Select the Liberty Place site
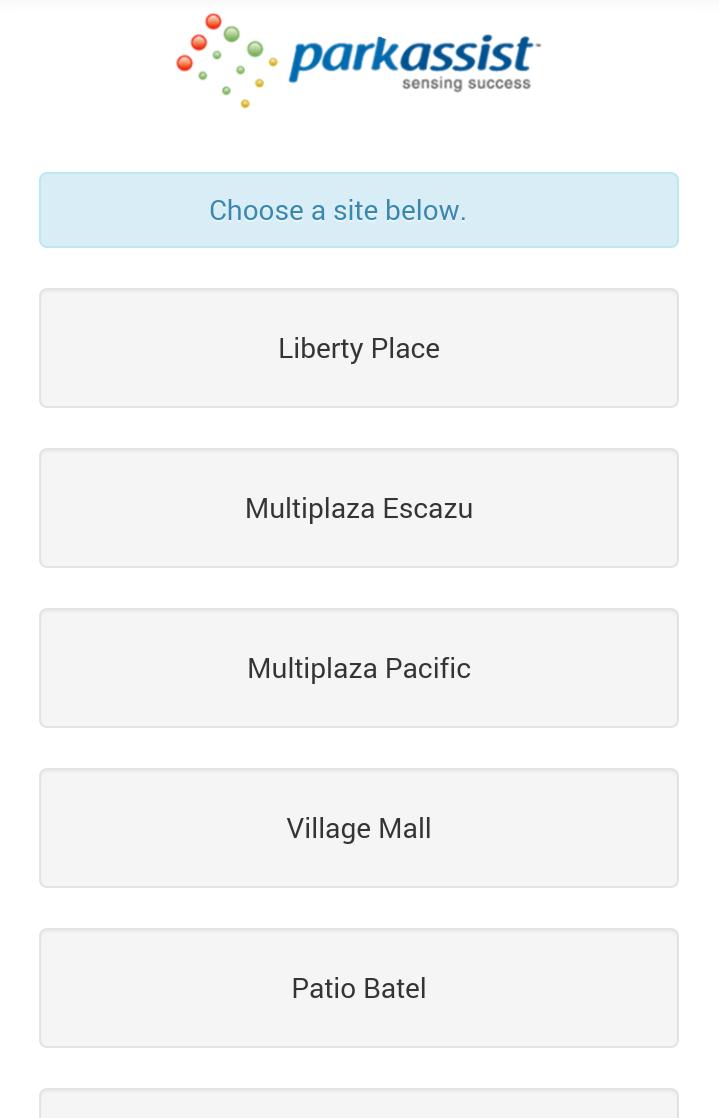 [x=359, y=348]
